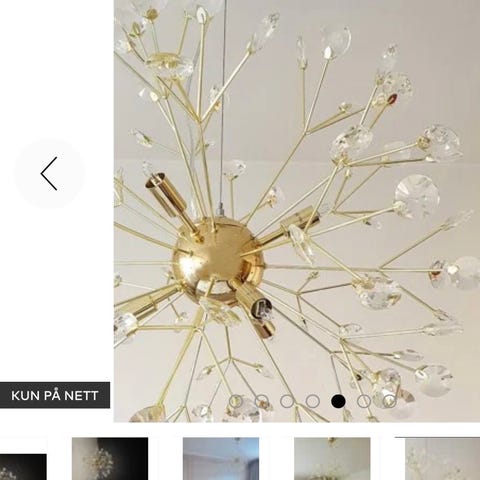Go to the previous product image
Viewport: 480px width, 480px height.
[49, 174]
